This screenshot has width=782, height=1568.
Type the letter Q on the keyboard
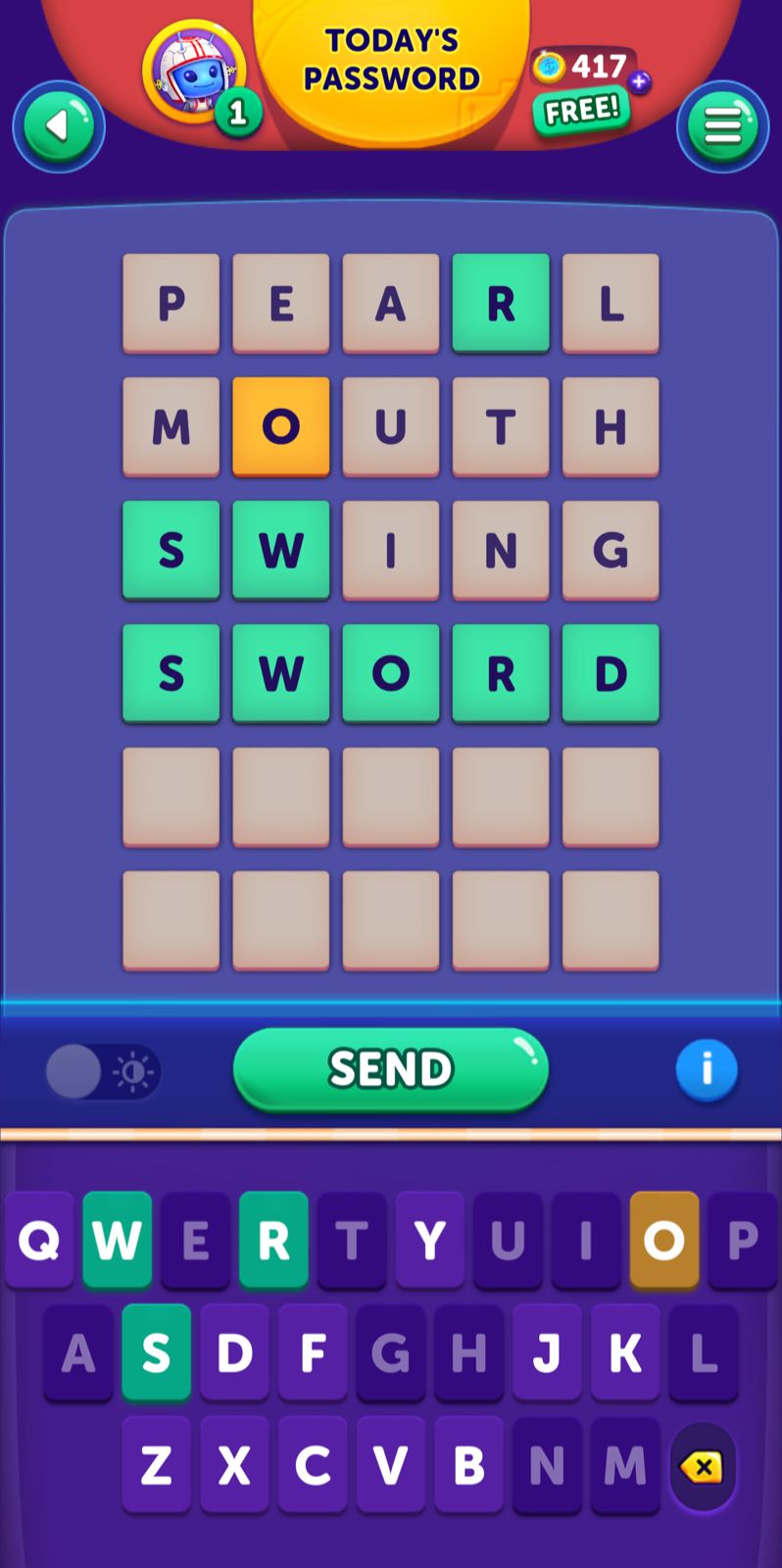click(39, 1240)
